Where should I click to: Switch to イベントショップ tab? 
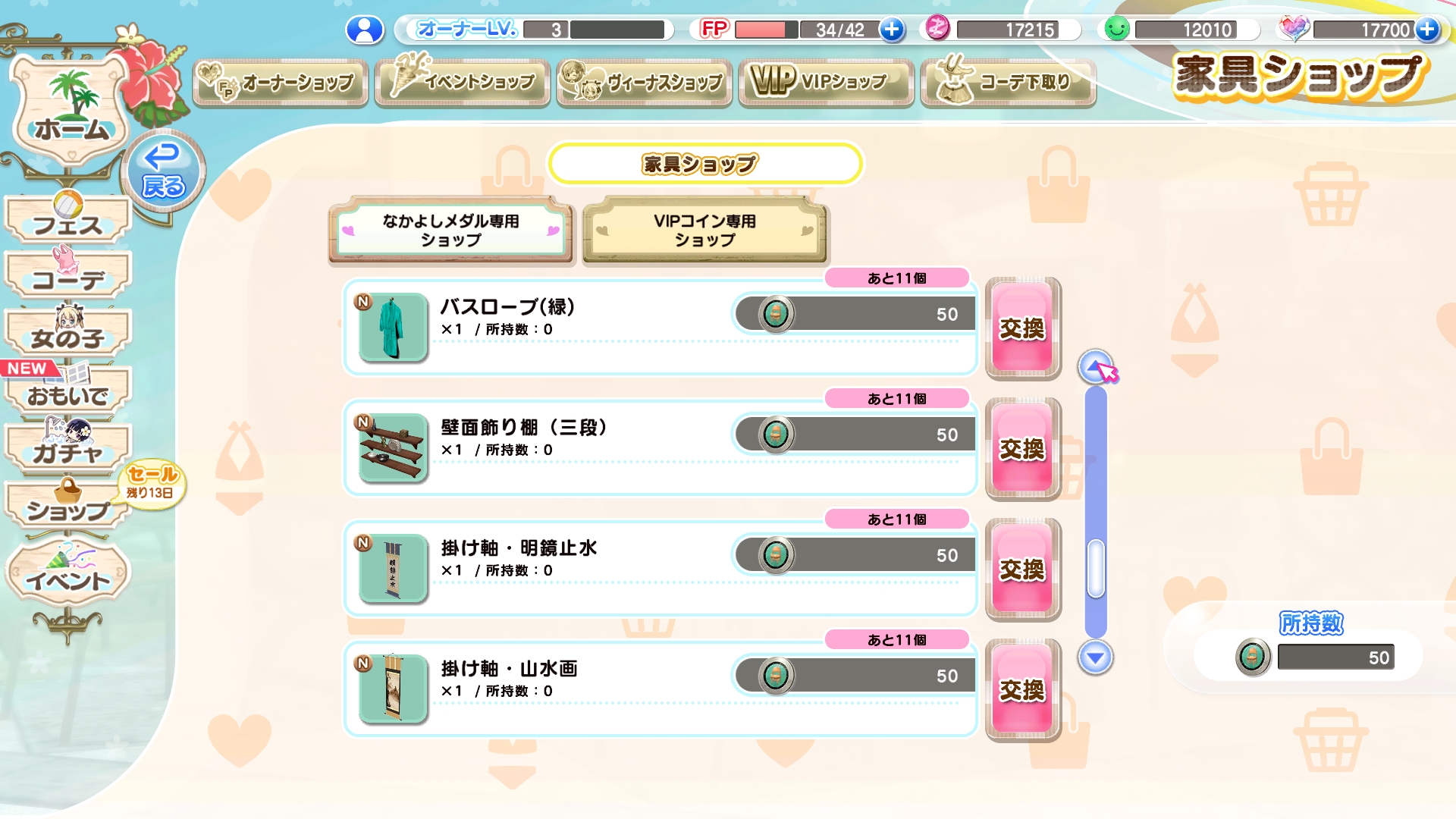click(463, 82)
